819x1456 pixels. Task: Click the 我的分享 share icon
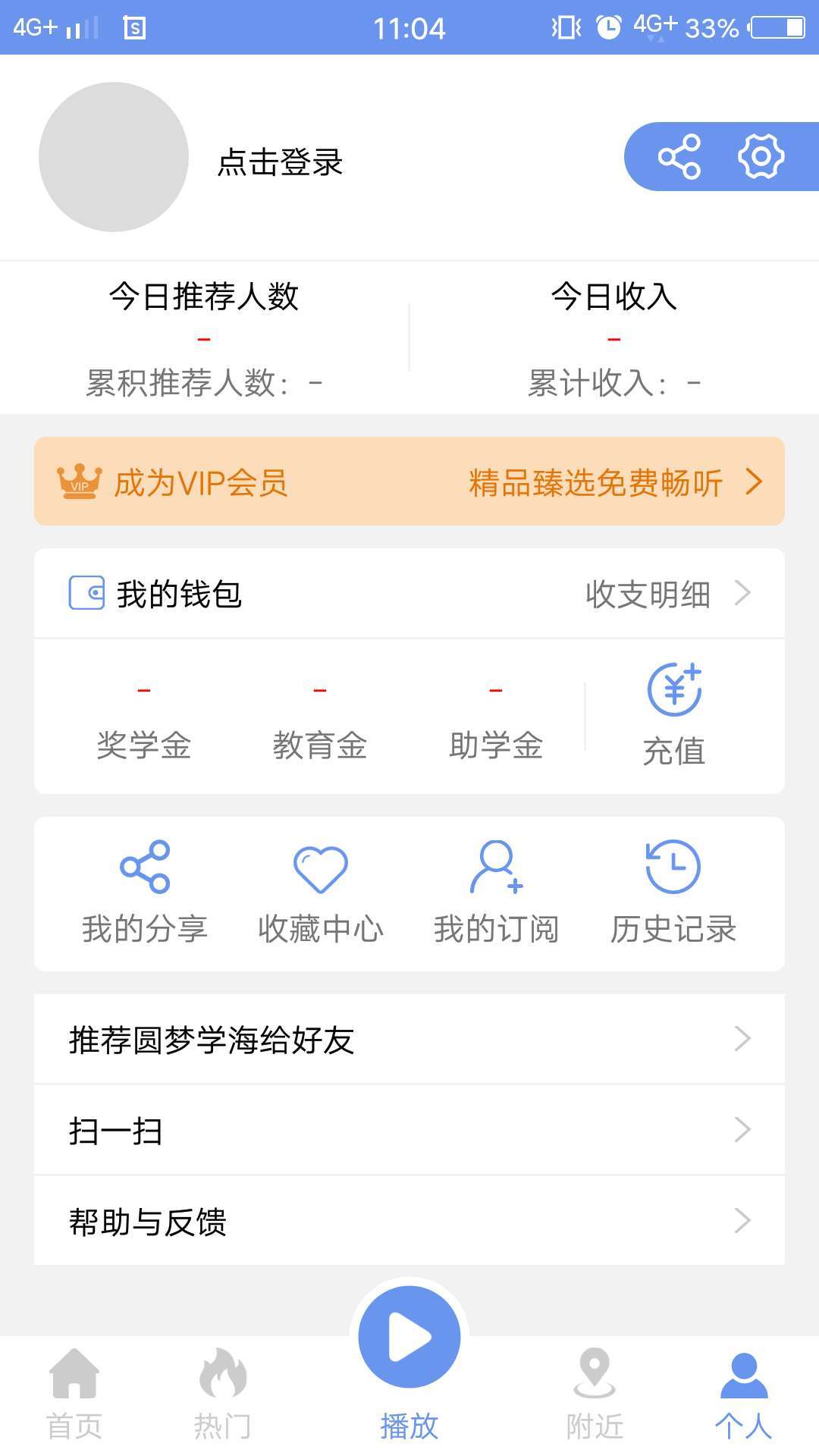tap(147, 868)
